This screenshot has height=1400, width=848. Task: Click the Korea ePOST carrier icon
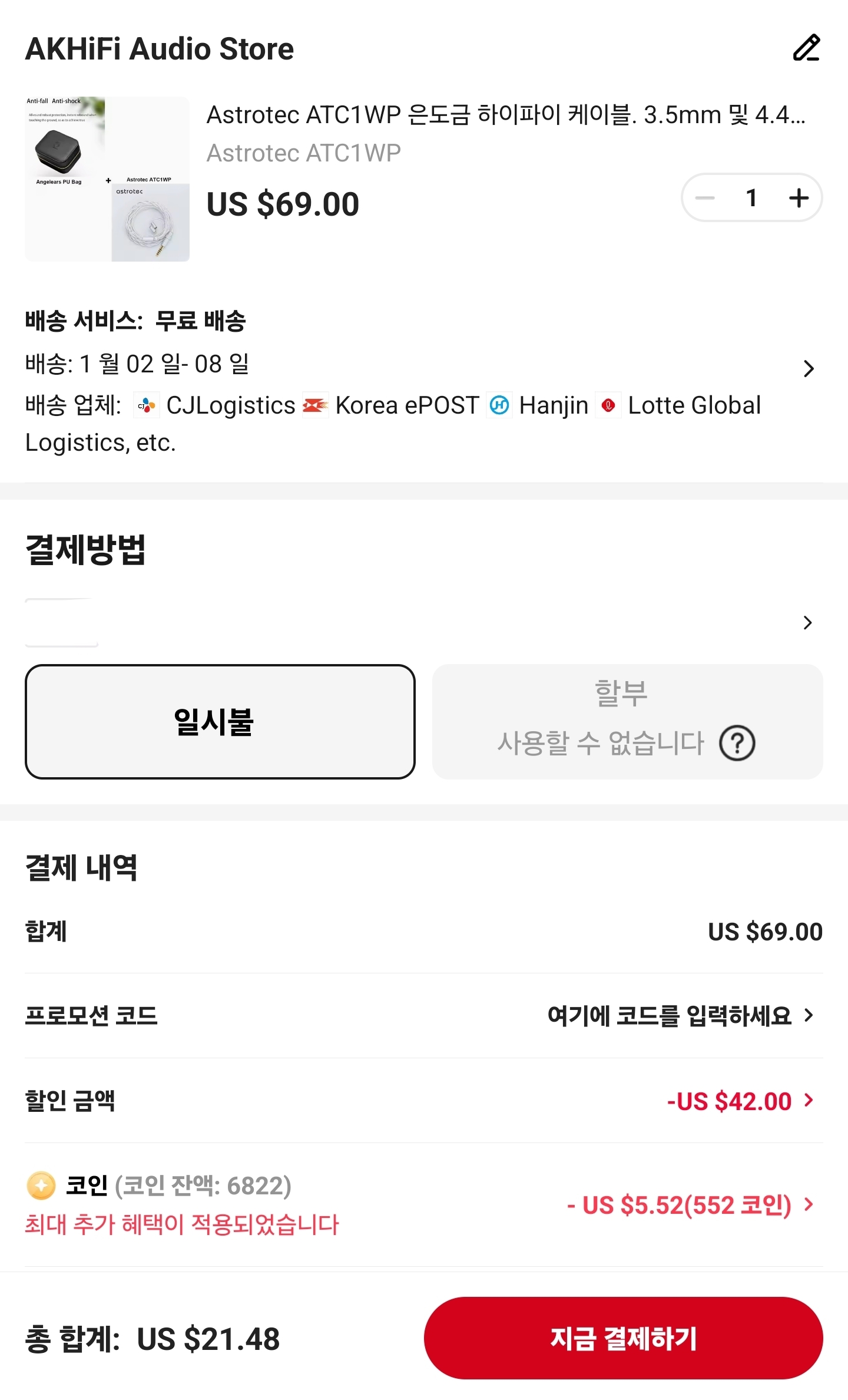click(314, 405)
